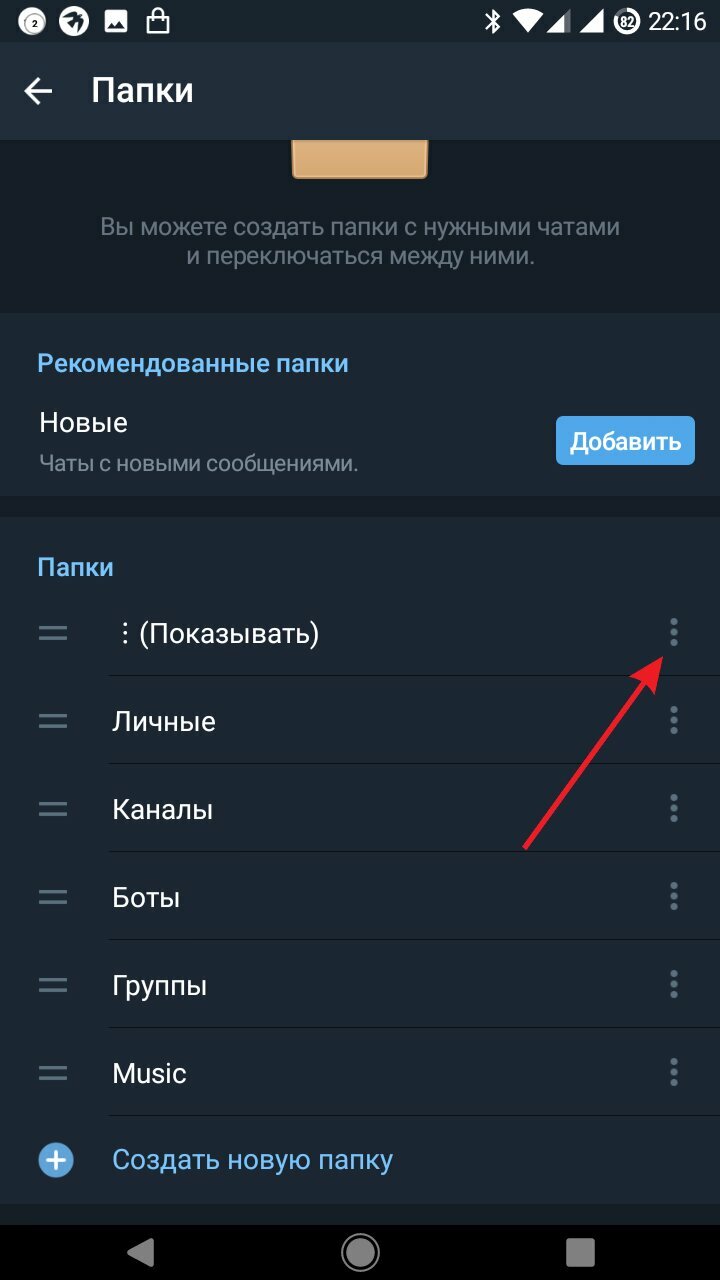Open options menu for Личные
720x1280 pixels.
[673, 720]
